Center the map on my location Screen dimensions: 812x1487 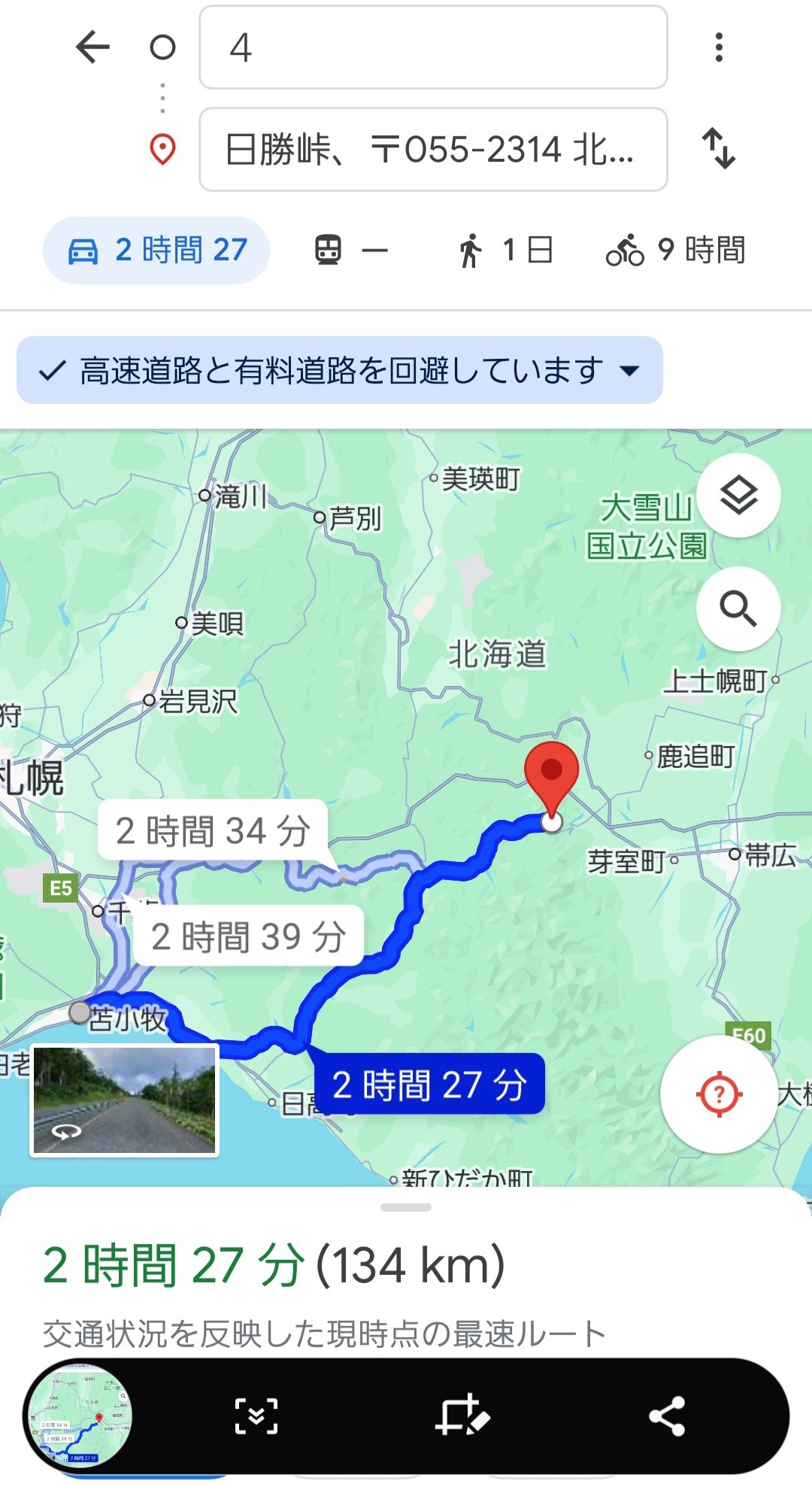719,1094
